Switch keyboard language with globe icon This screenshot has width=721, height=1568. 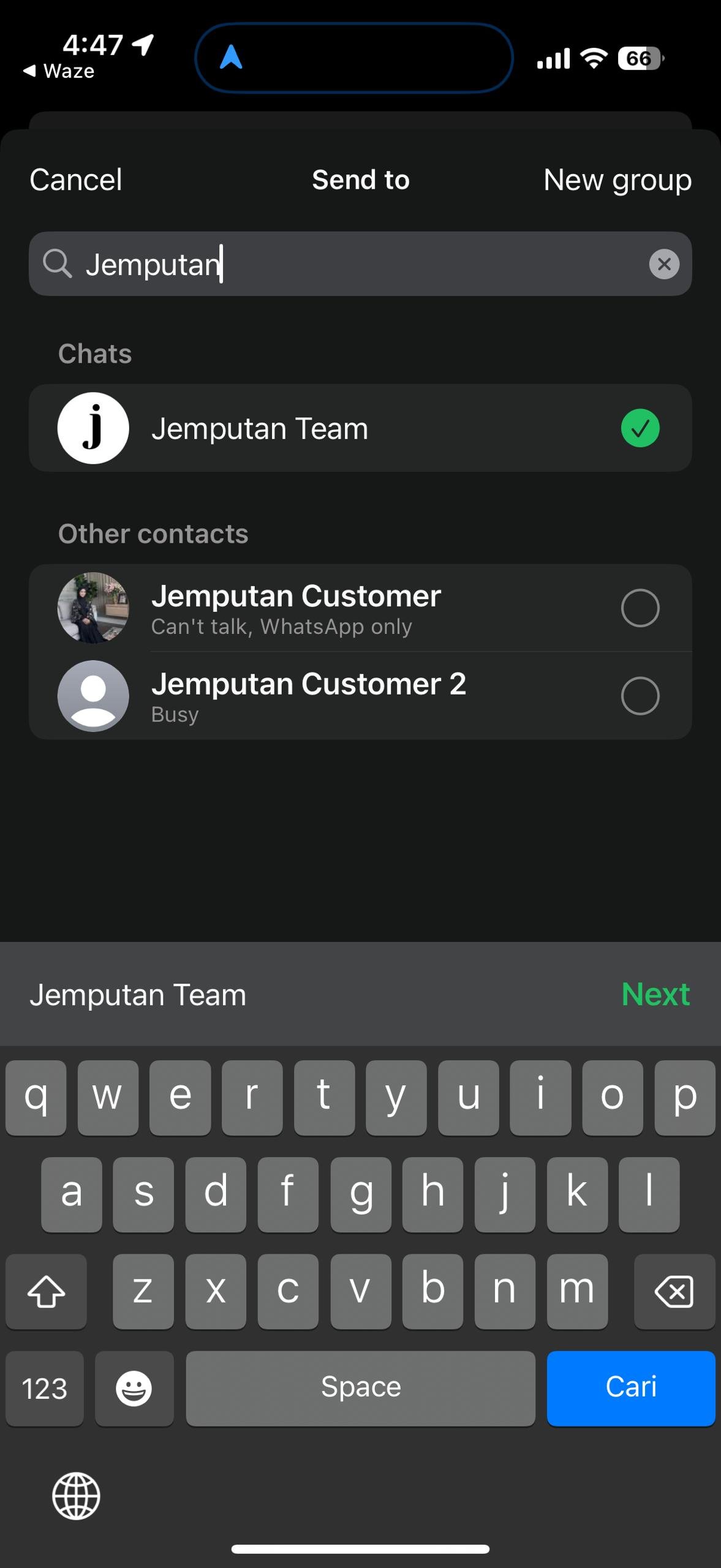click(76, 1496)
